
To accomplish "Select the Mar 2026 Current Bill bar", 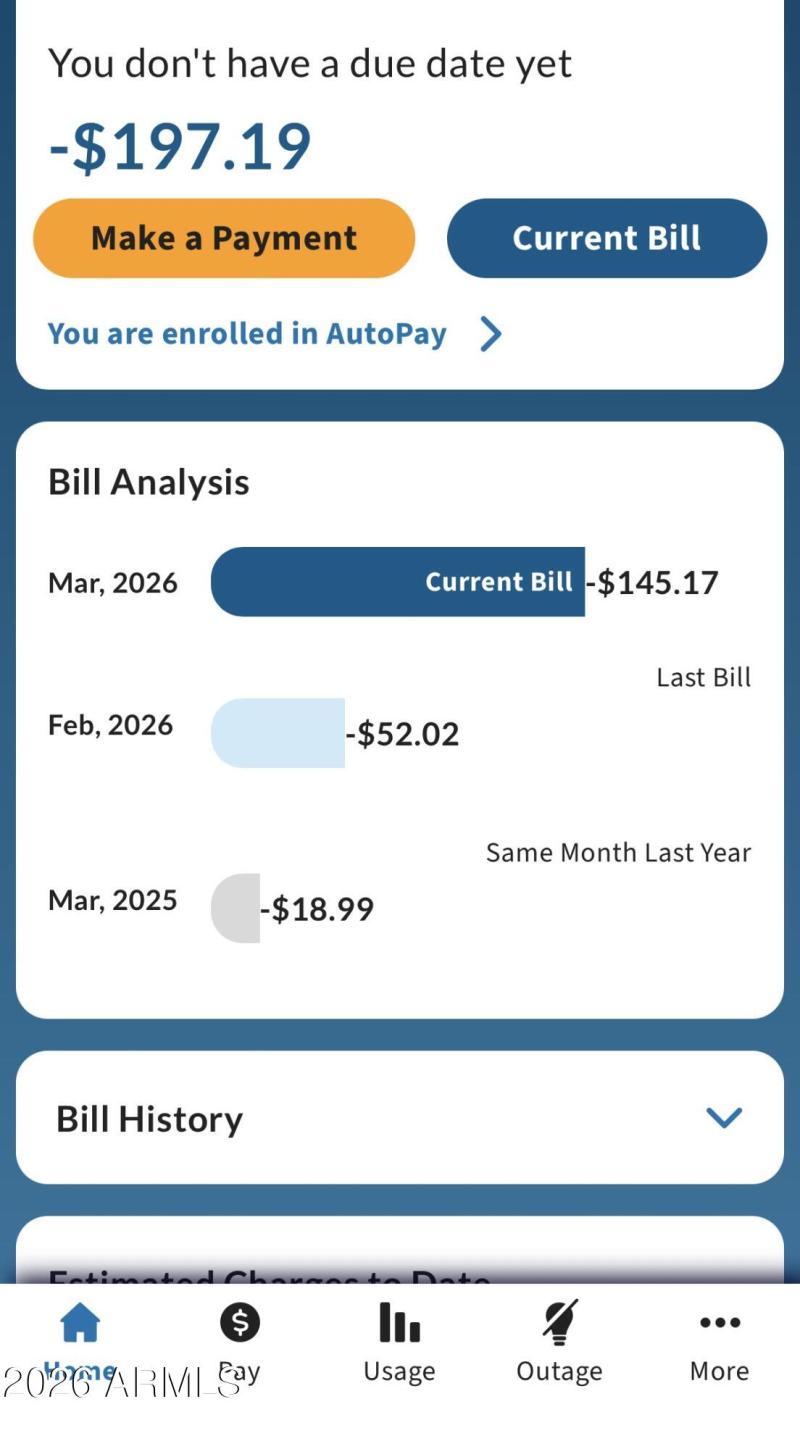I will click(x=397, y=581).
